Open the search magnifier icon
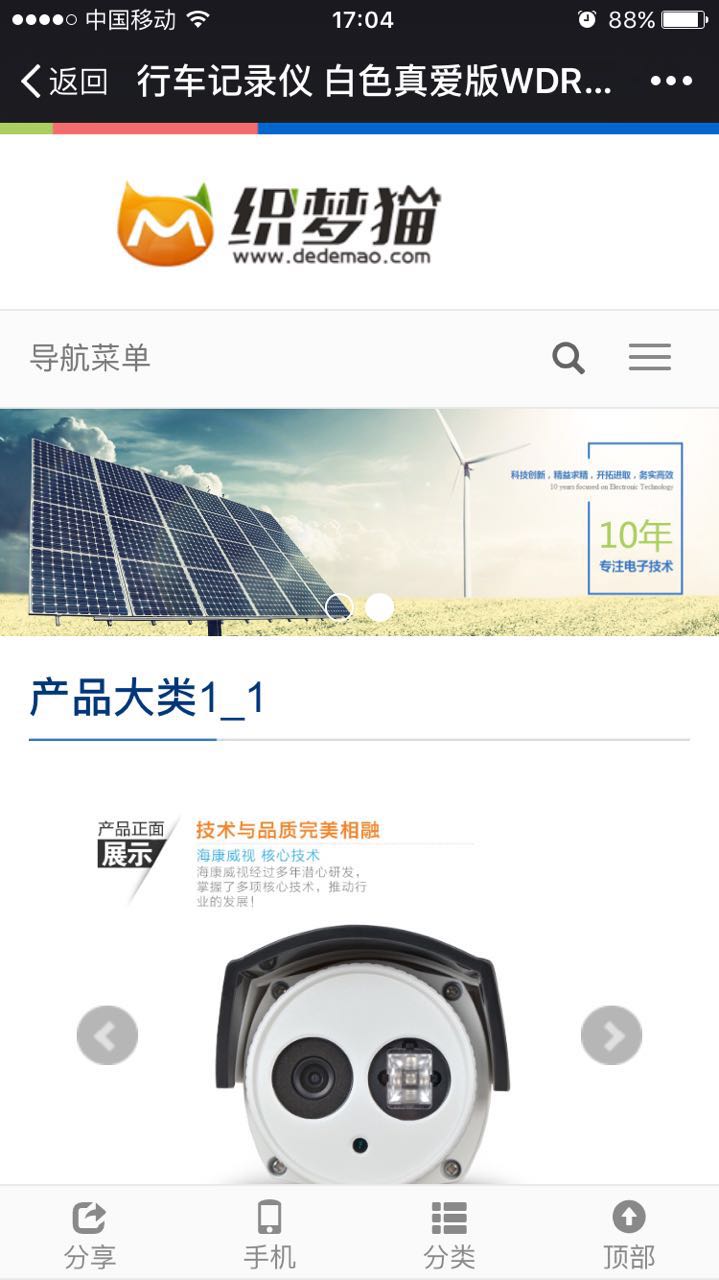Viewport: 719px width, 1280px height. tap(568, 357)
